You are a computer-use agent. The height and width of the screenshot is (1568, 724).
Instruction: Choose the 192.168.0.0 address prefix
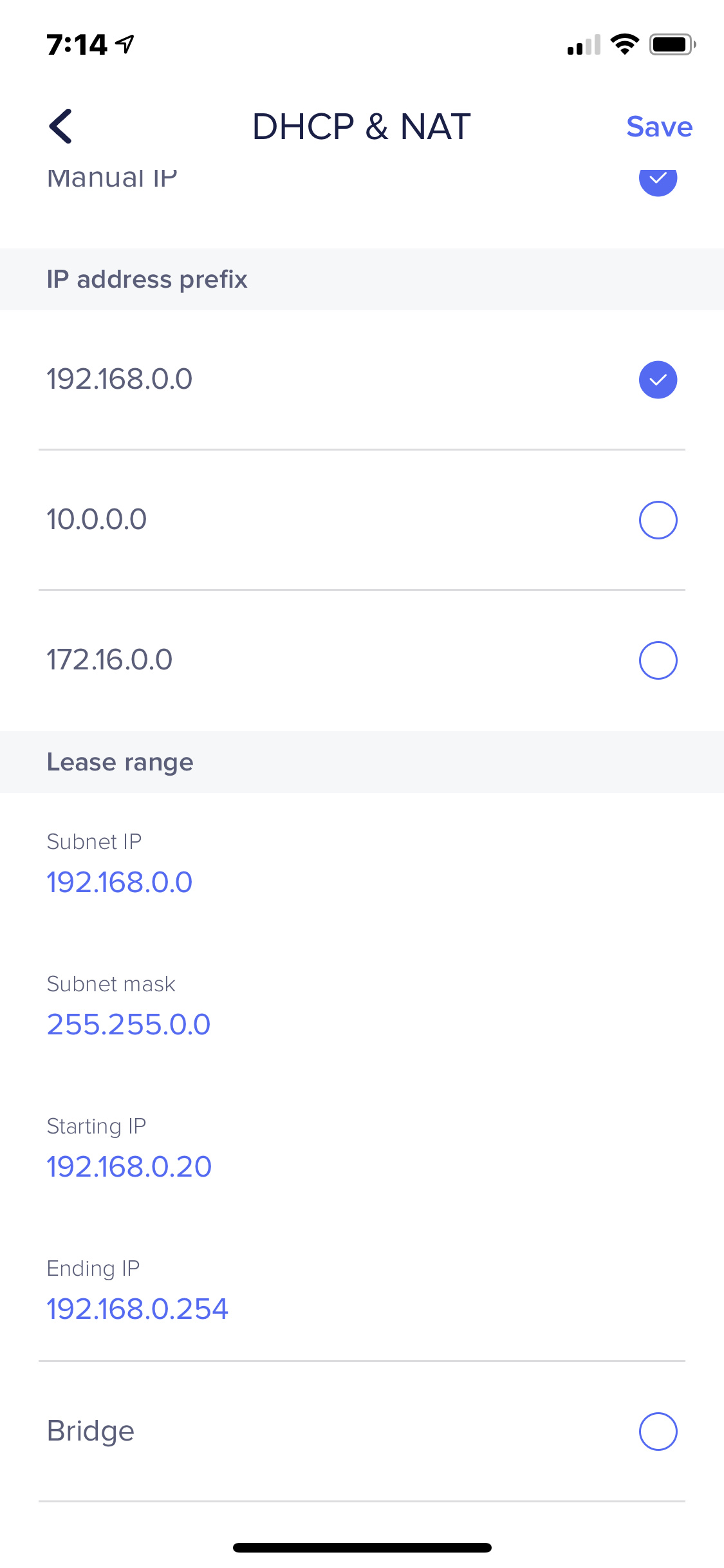tap(362, 379)
